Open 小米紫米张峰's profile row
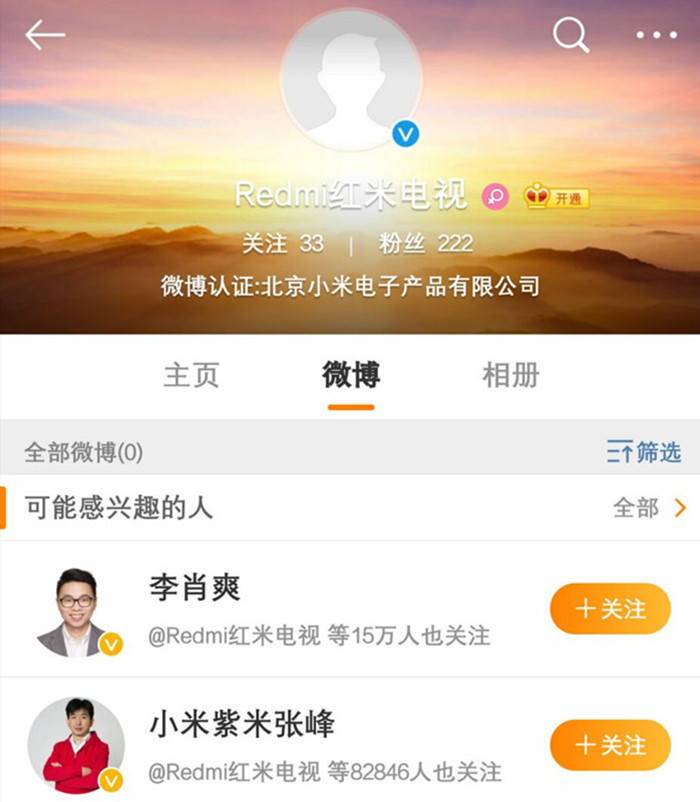Viewport: 700px width, 802px height. [300, 744]
